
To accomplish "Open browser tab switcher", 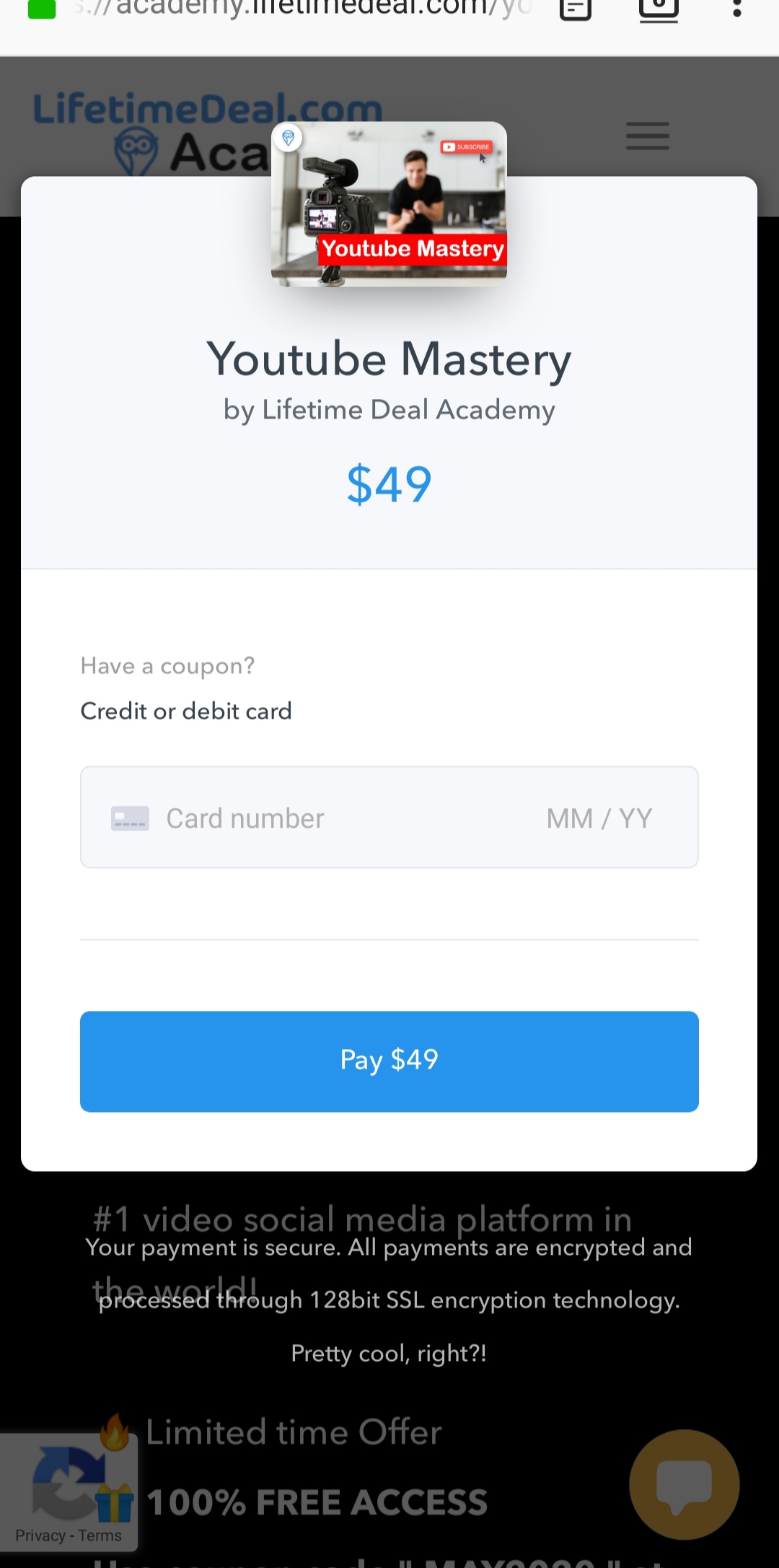I will click(x=659, y=9).
